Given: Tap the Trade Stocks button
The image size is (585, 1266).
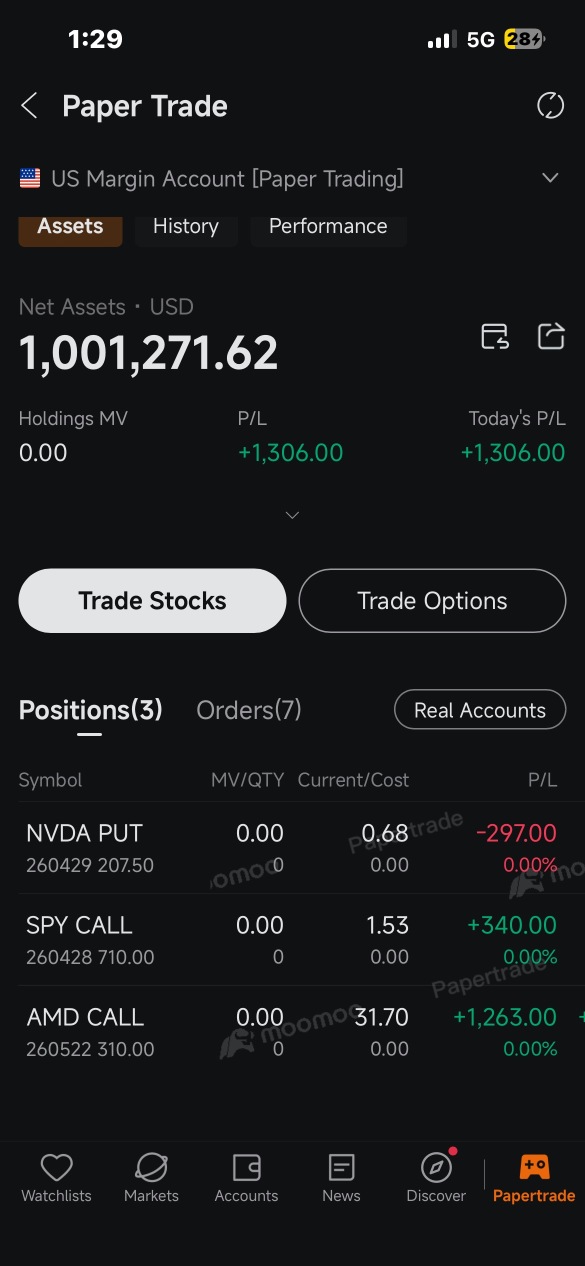Looking at the screenshot, I should click(x=153, y=601).
